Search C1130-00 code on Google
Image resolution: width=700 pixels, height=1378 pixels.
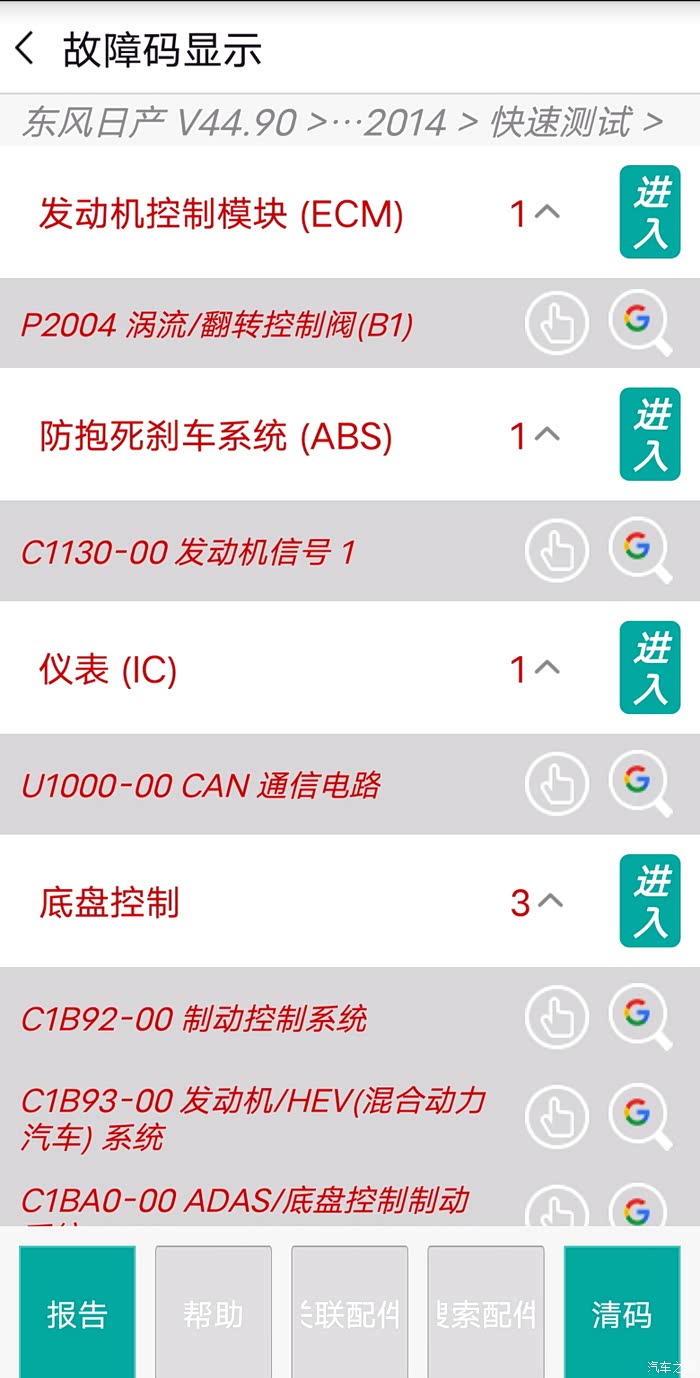[x=640, y=549]
